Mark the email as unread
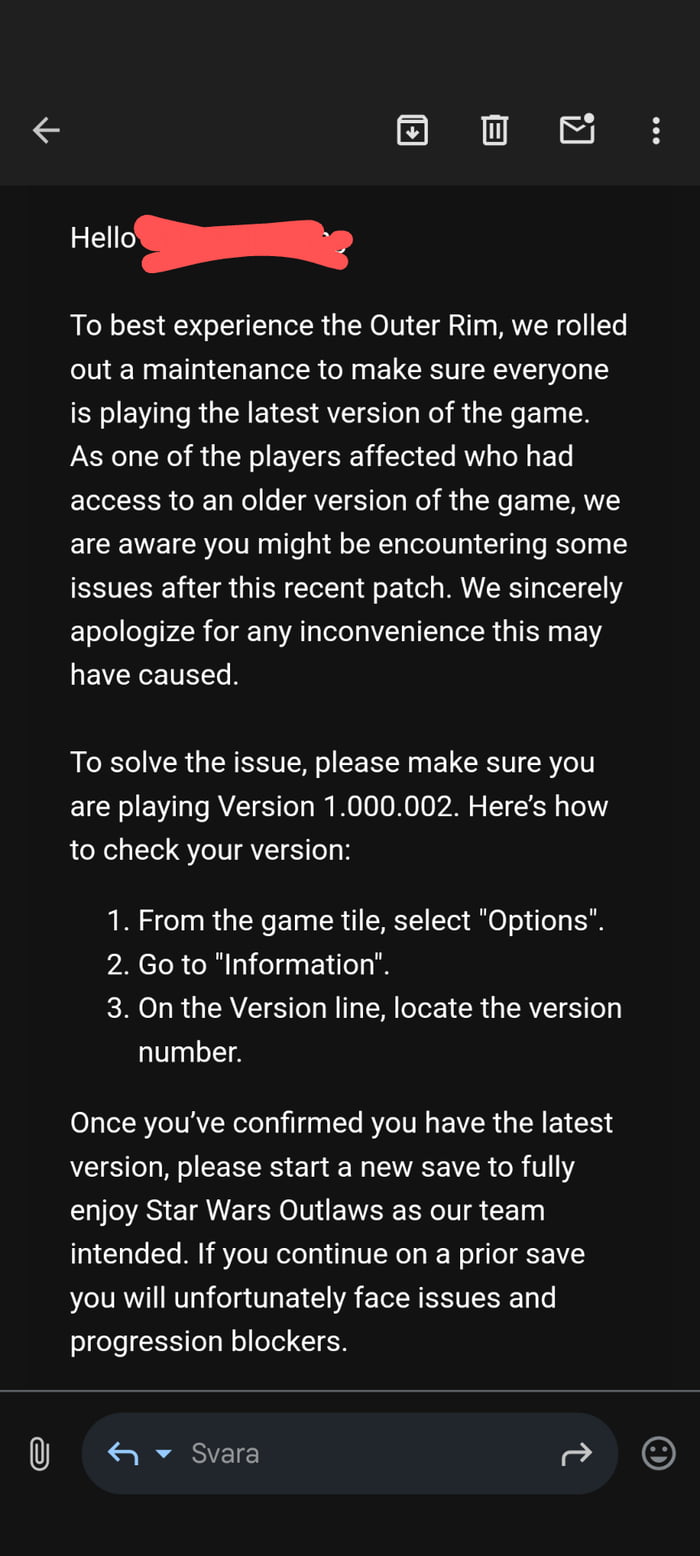Image resolution: width=700 pixels, height=1556 pixels. [577, 129]
